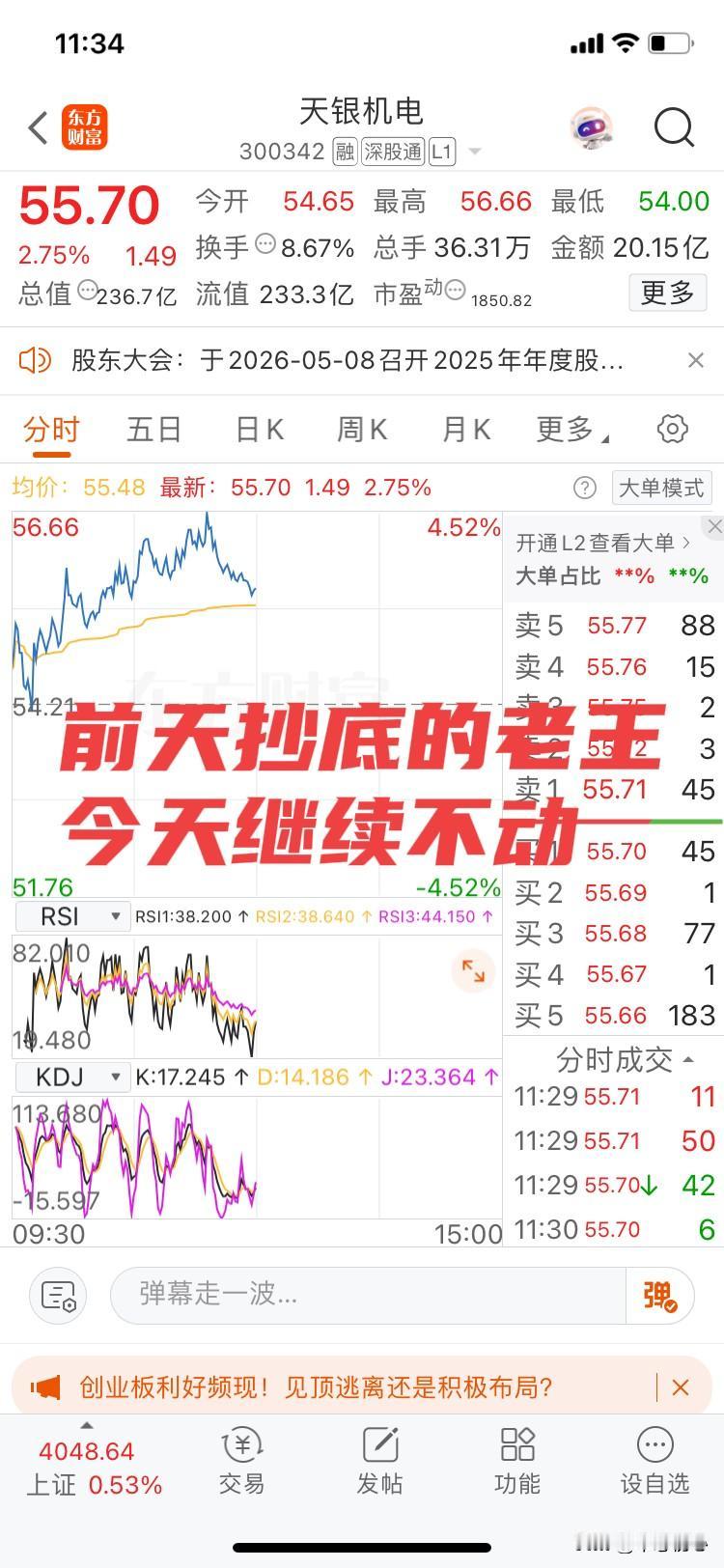Image resolution: width=724 pixels, height=1568 pixels.
Task: Switch to the 日K daily chart tab
Action: [258, 430]
